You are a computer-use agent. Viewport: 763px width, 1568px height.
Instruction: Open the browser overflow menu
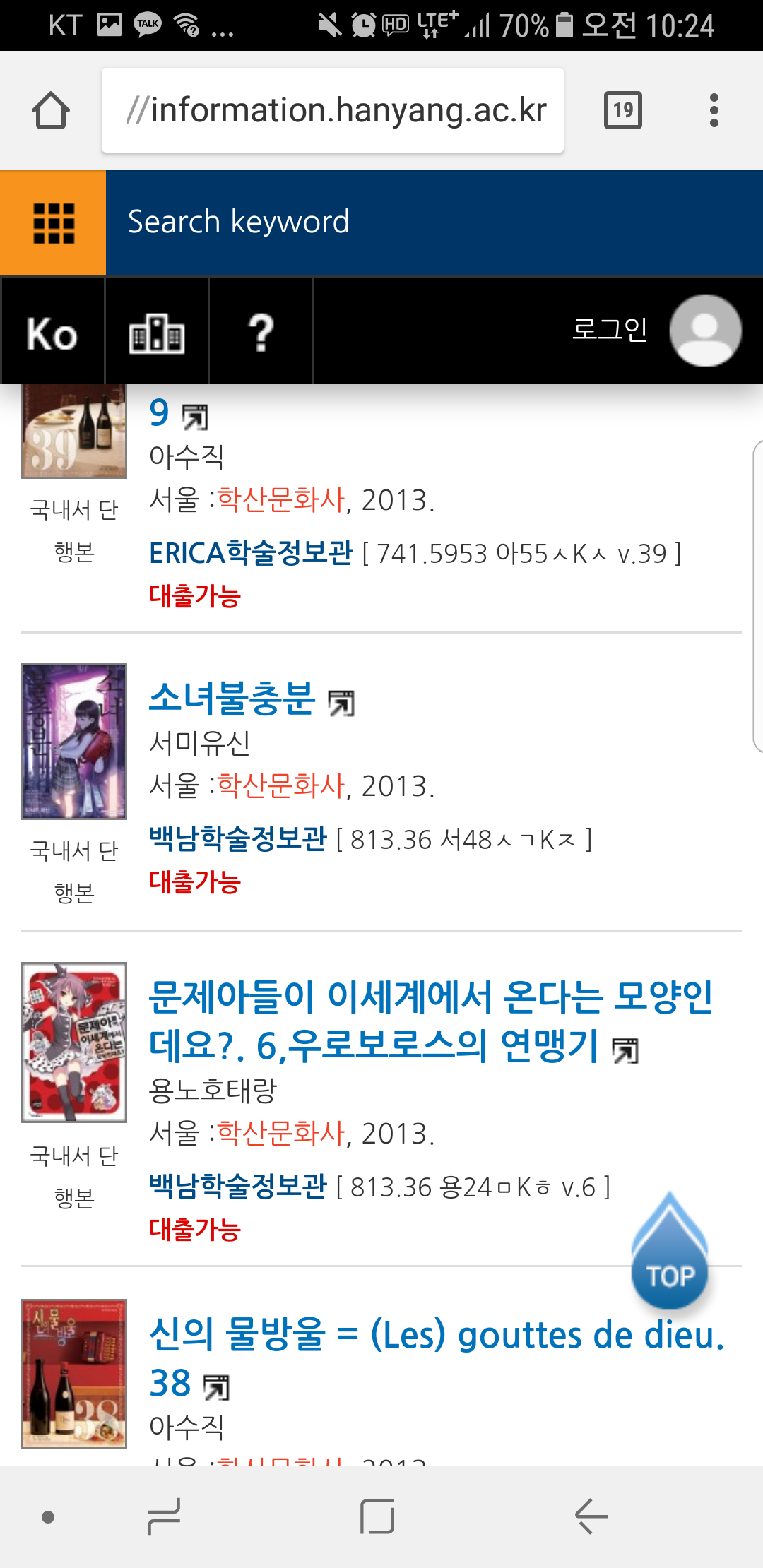pos(714,111)
